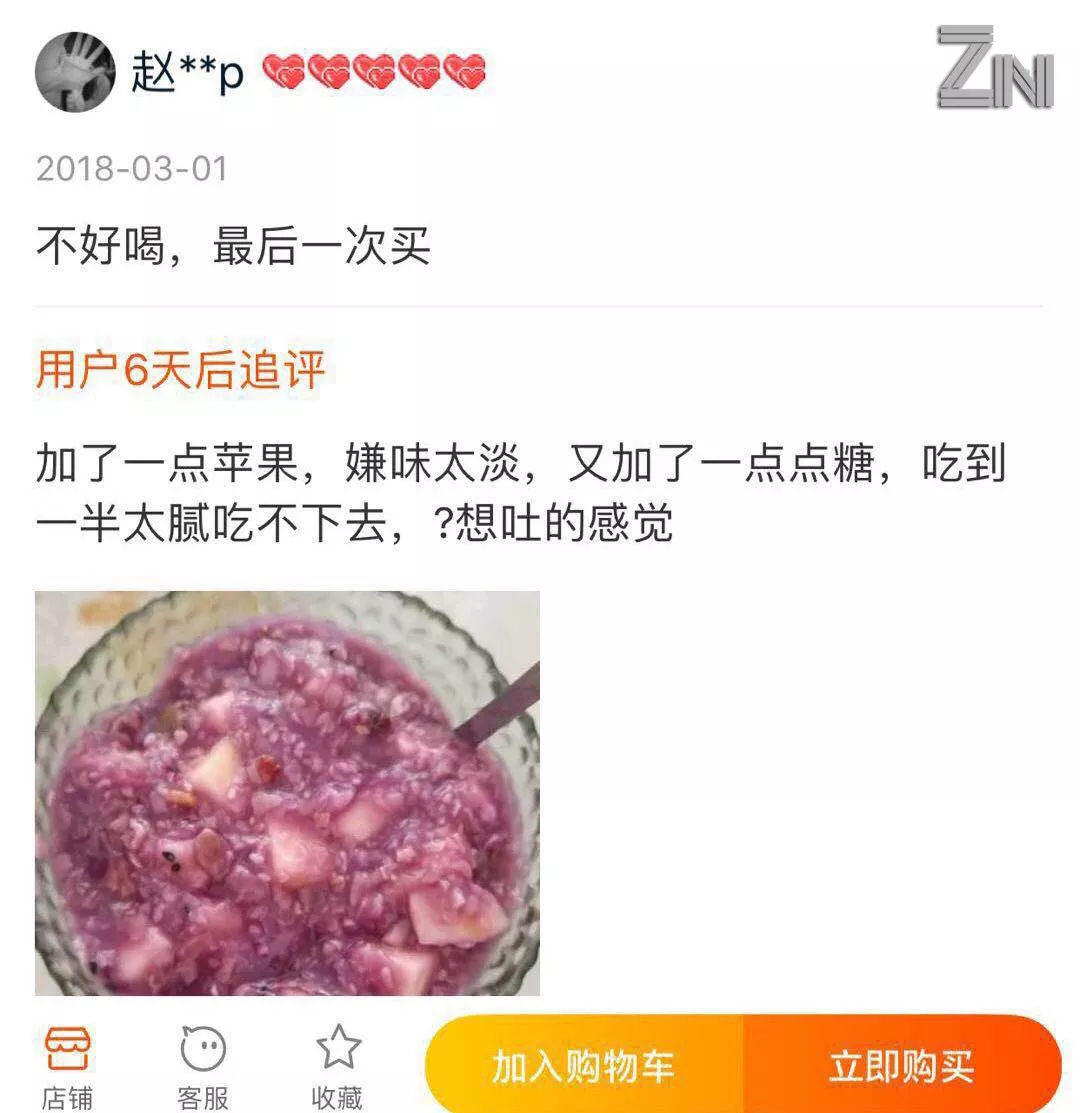The height and width of the screenshot is (1113, 1080).
Task: Open the 店铺 shop page
Action: 67,1066
